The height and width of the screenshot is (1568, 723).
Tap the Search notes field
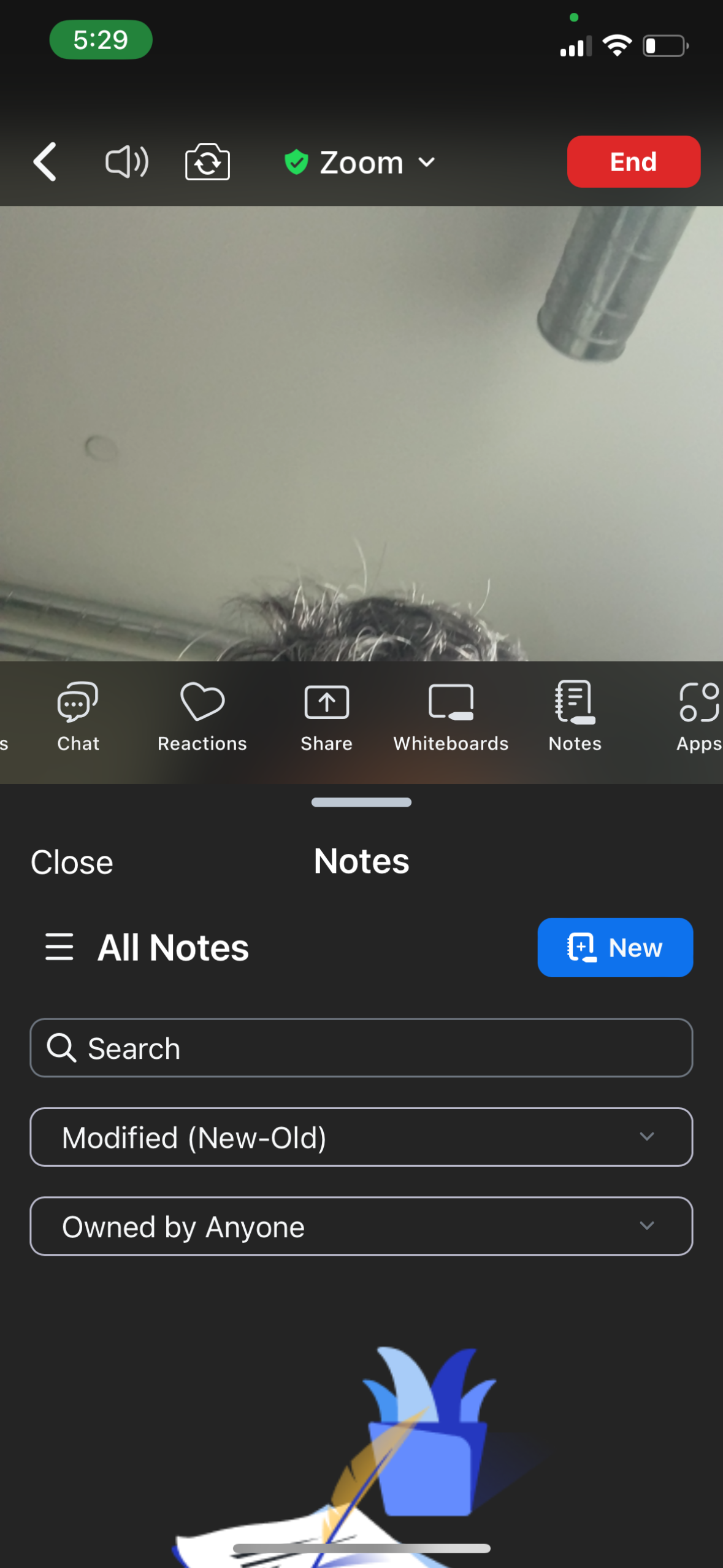coord(361,1048)
